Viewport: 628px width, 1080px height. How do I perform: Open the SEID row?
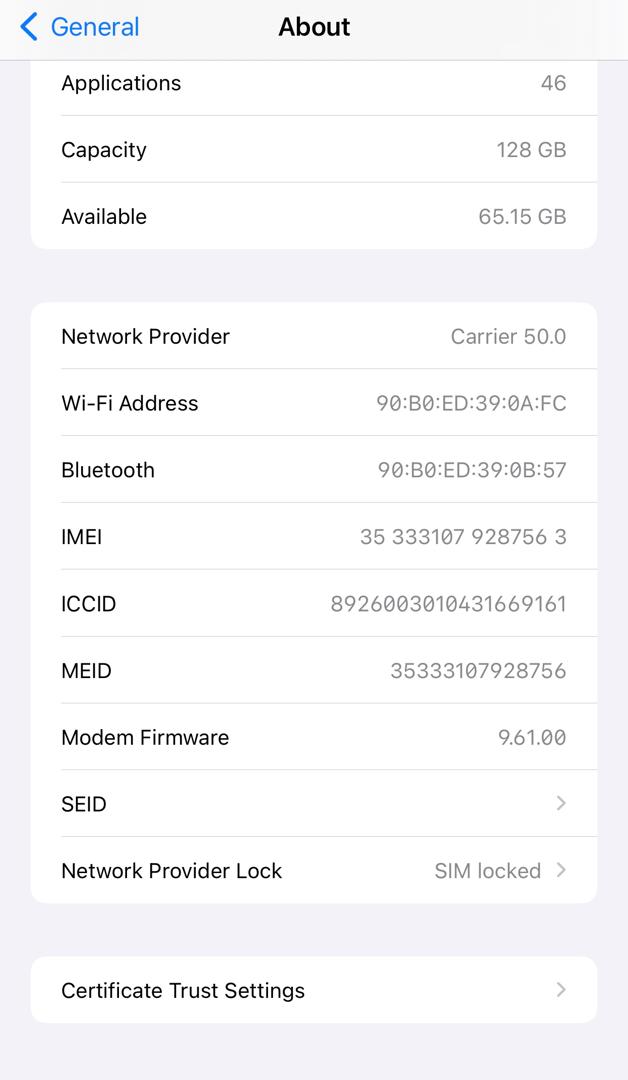(x=313, y=804)
